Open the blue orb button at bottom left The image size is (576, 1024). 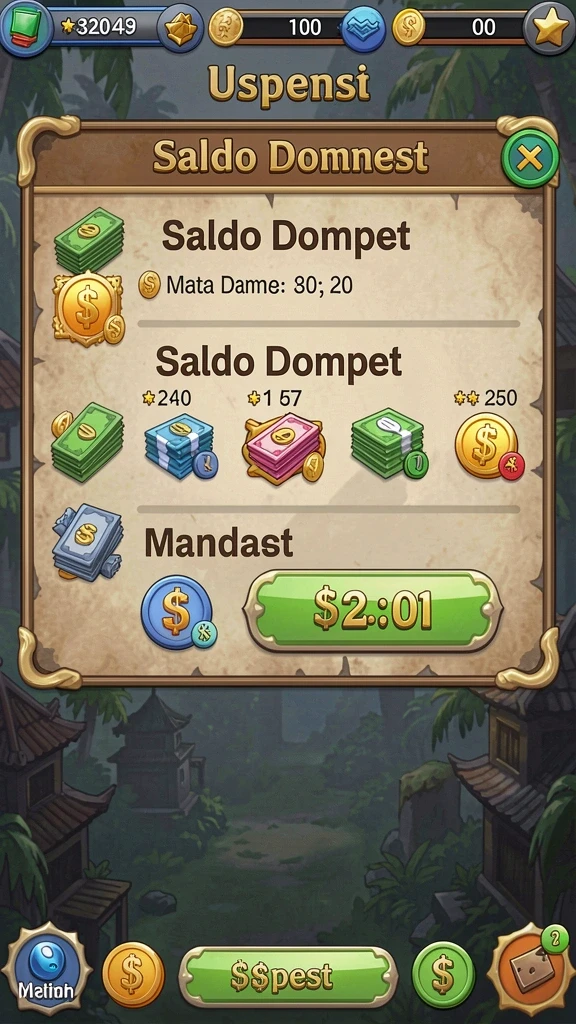click(46, 969)
